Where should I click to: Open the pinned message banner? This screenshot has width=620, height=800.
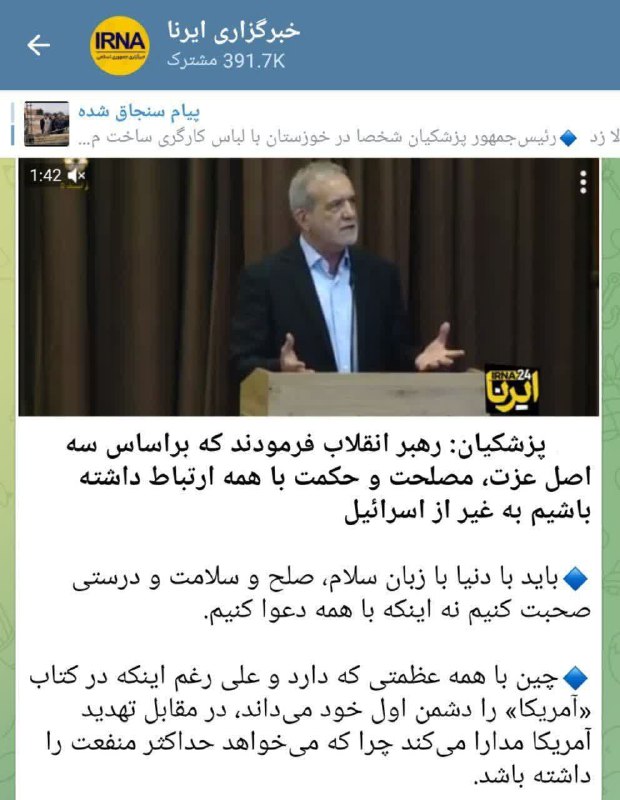330,123
